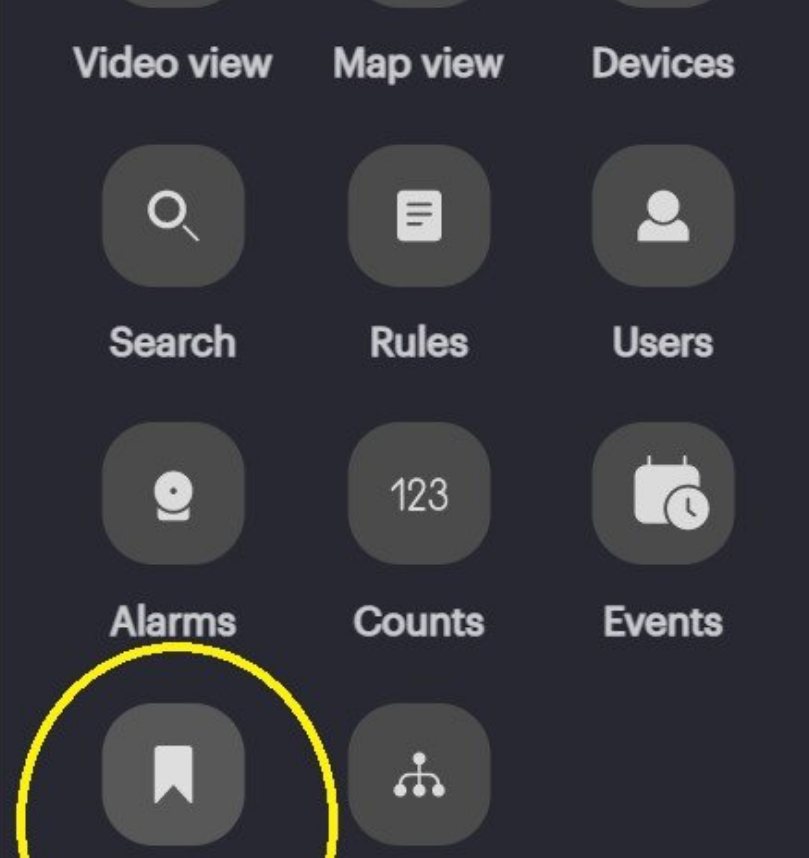Viewport: 809px width, 858px height.
Task: Go to Devices
Action: click(663, 62)
